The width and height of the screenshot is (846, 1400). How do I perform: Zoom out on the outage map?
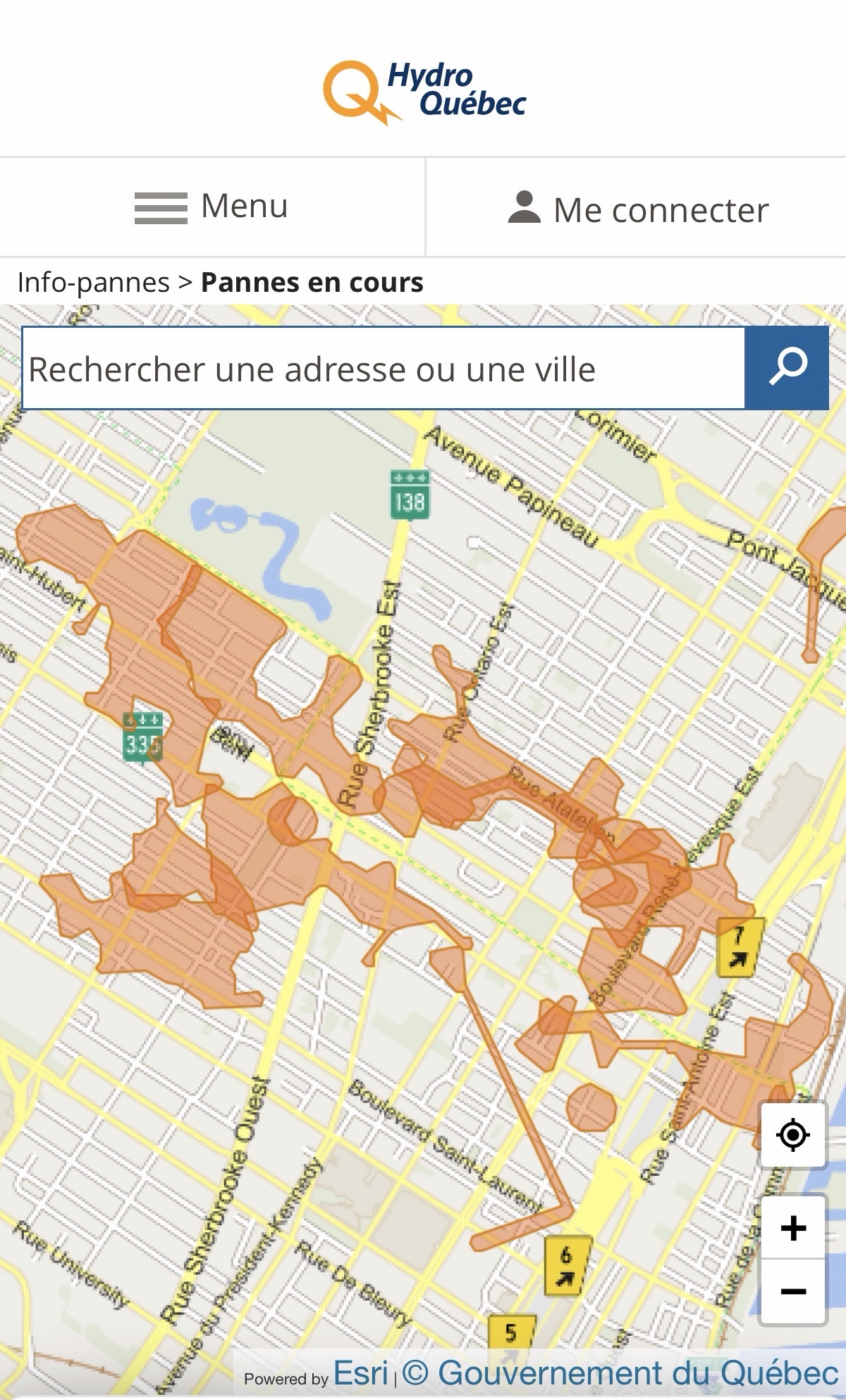click(x=793, y=1291)
